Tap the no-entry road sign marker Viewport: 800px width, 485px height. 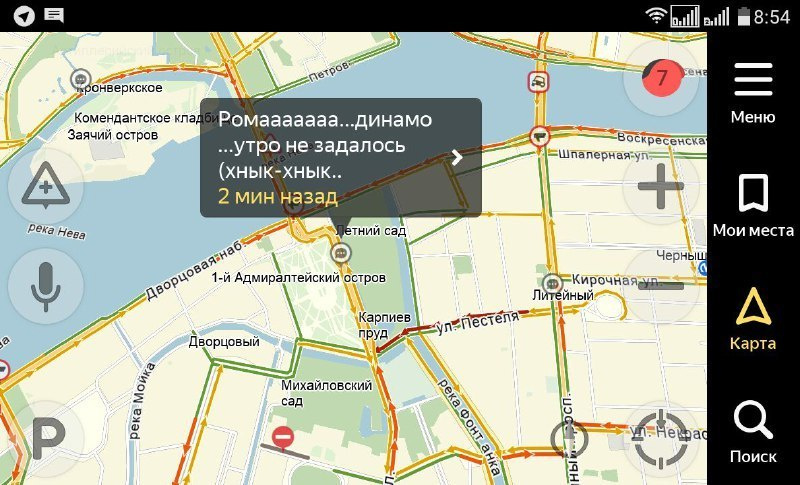click(284, 437)
